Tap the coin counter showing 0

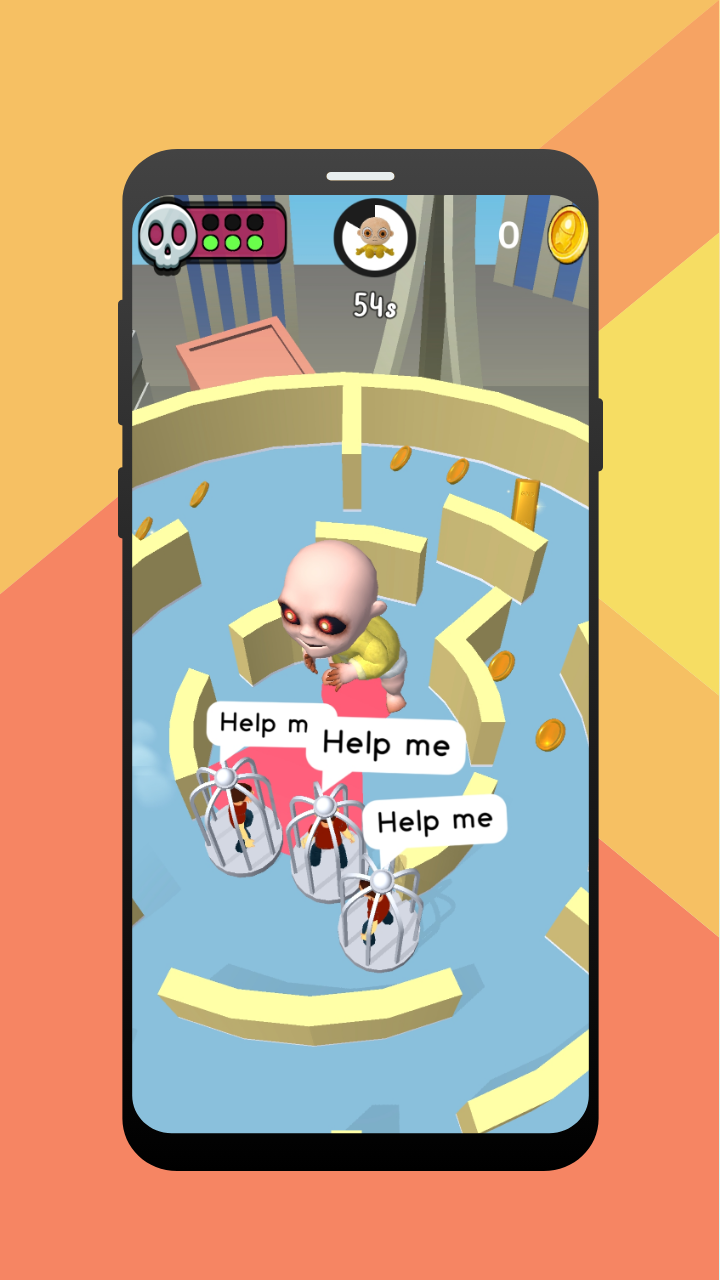coord(510,234)
